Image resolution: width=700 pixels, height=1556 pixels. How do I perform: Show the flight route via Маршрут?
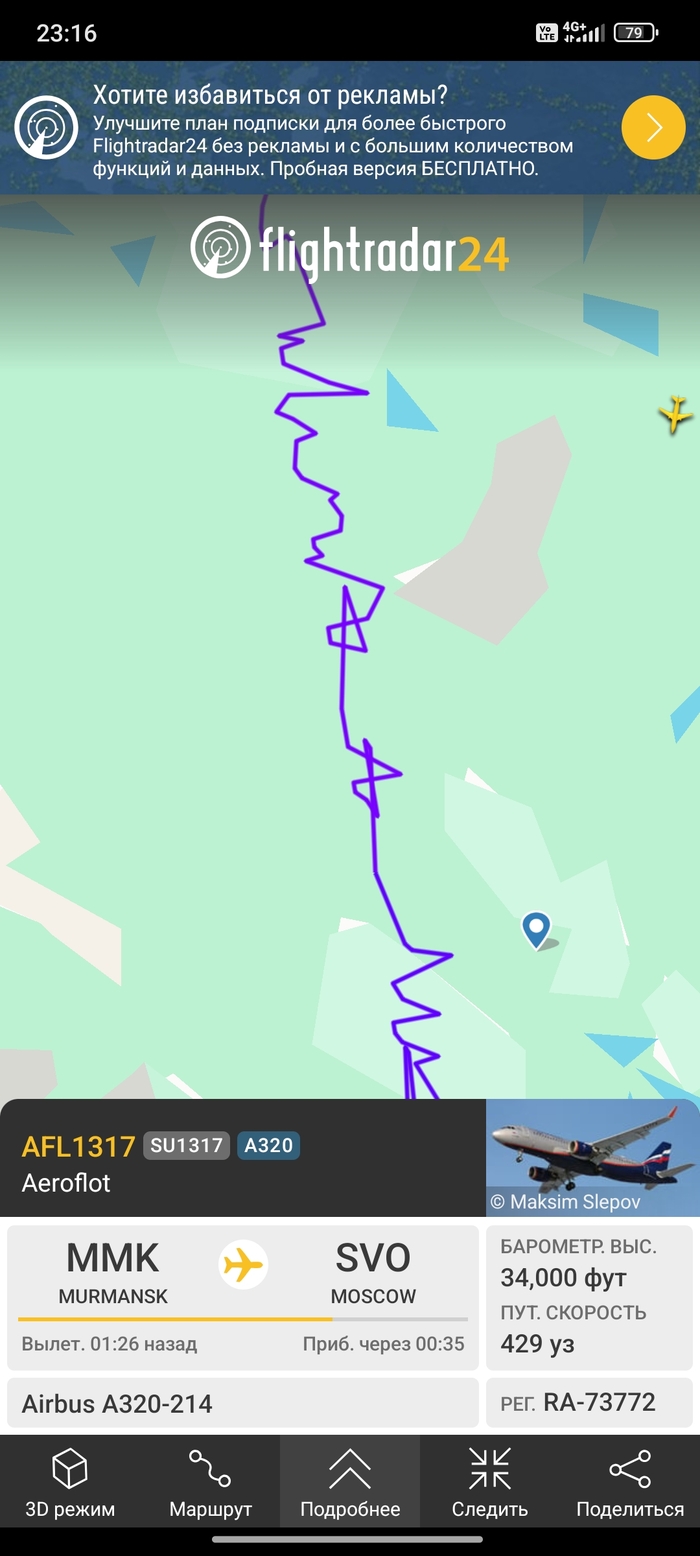point(210,1482)
